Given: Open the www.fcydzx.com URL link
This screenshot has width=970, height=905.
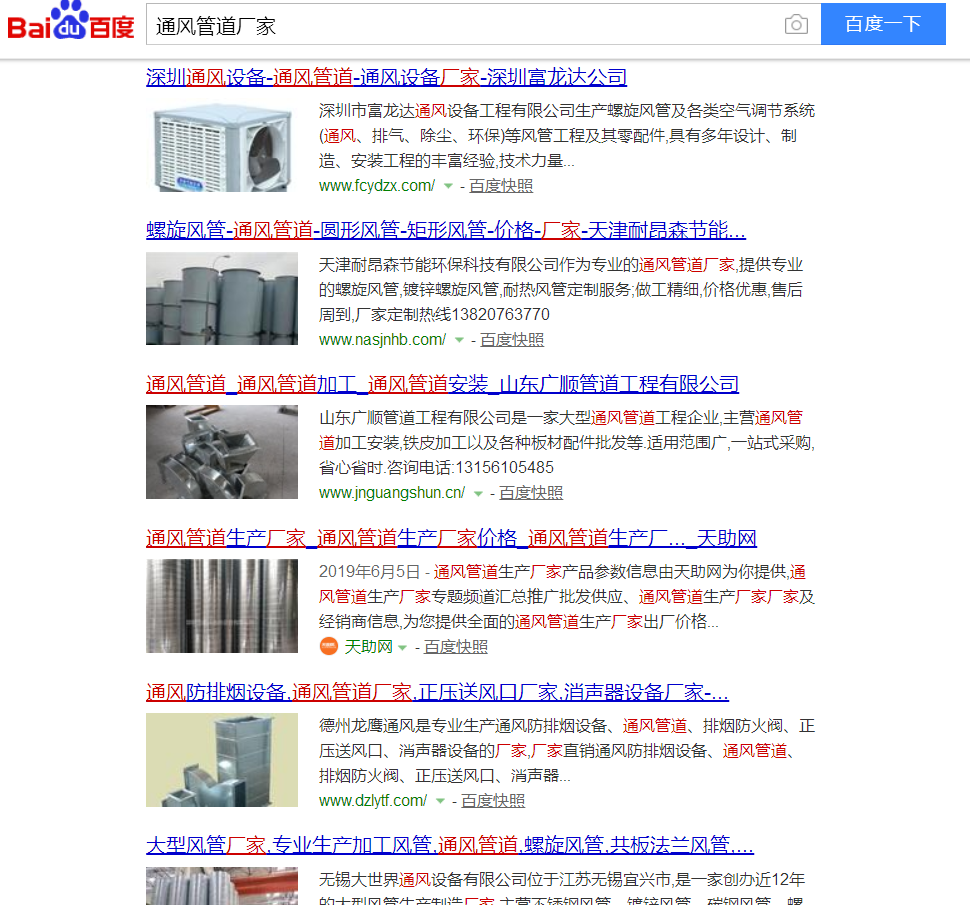Looking at the screenshot, I should 377,186.
